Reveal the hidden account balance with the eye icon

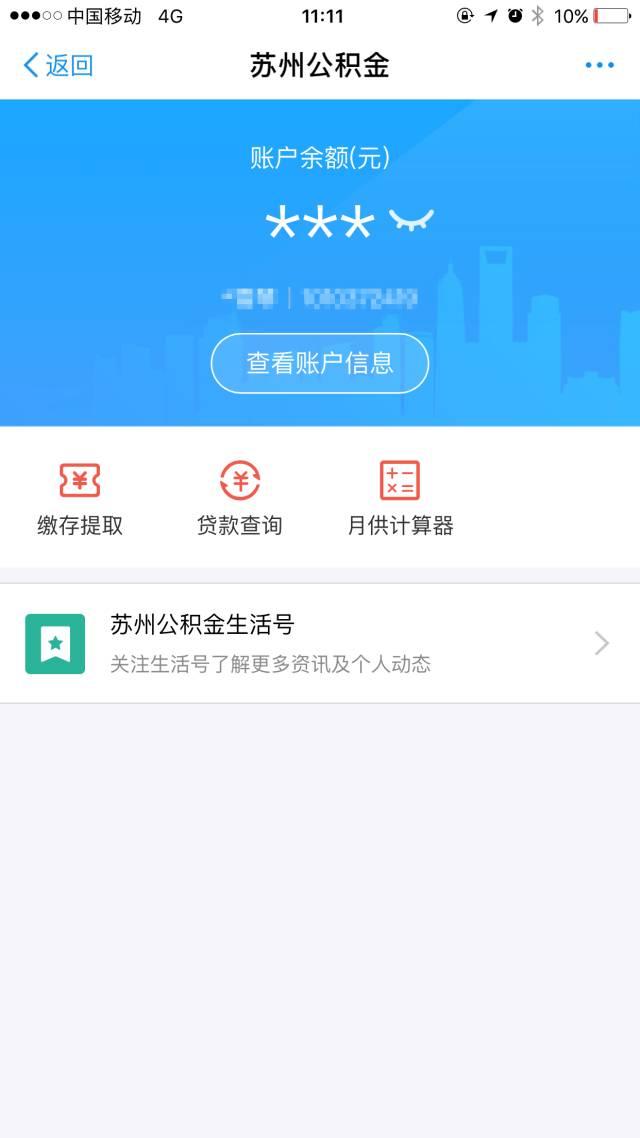point(412,220)
